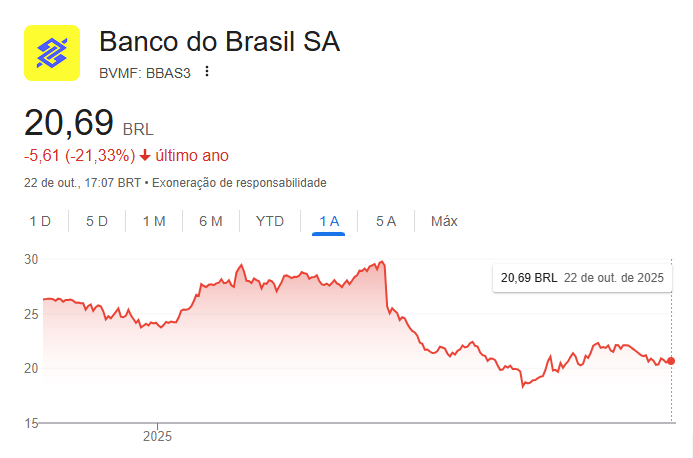Select the YTD range tab
The height and width of the screenshot is (458, 693).
pos(270,221)
